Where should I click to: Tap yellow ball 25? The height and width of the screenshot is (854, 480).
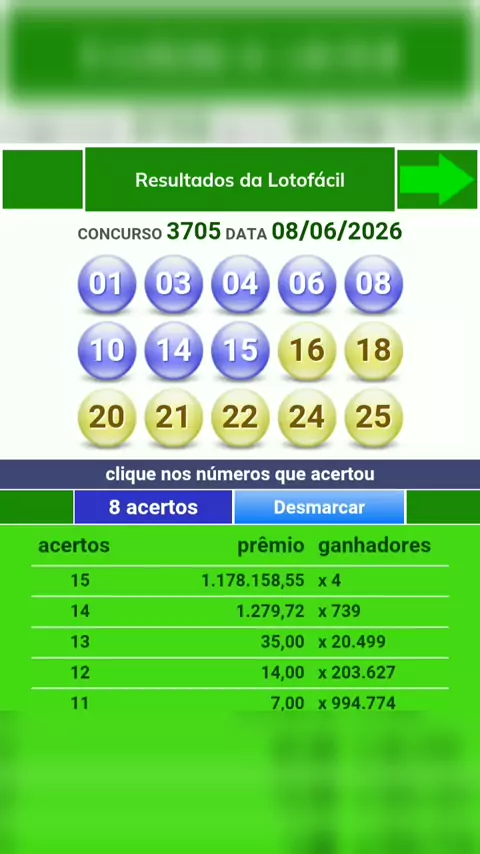[374, 418]
